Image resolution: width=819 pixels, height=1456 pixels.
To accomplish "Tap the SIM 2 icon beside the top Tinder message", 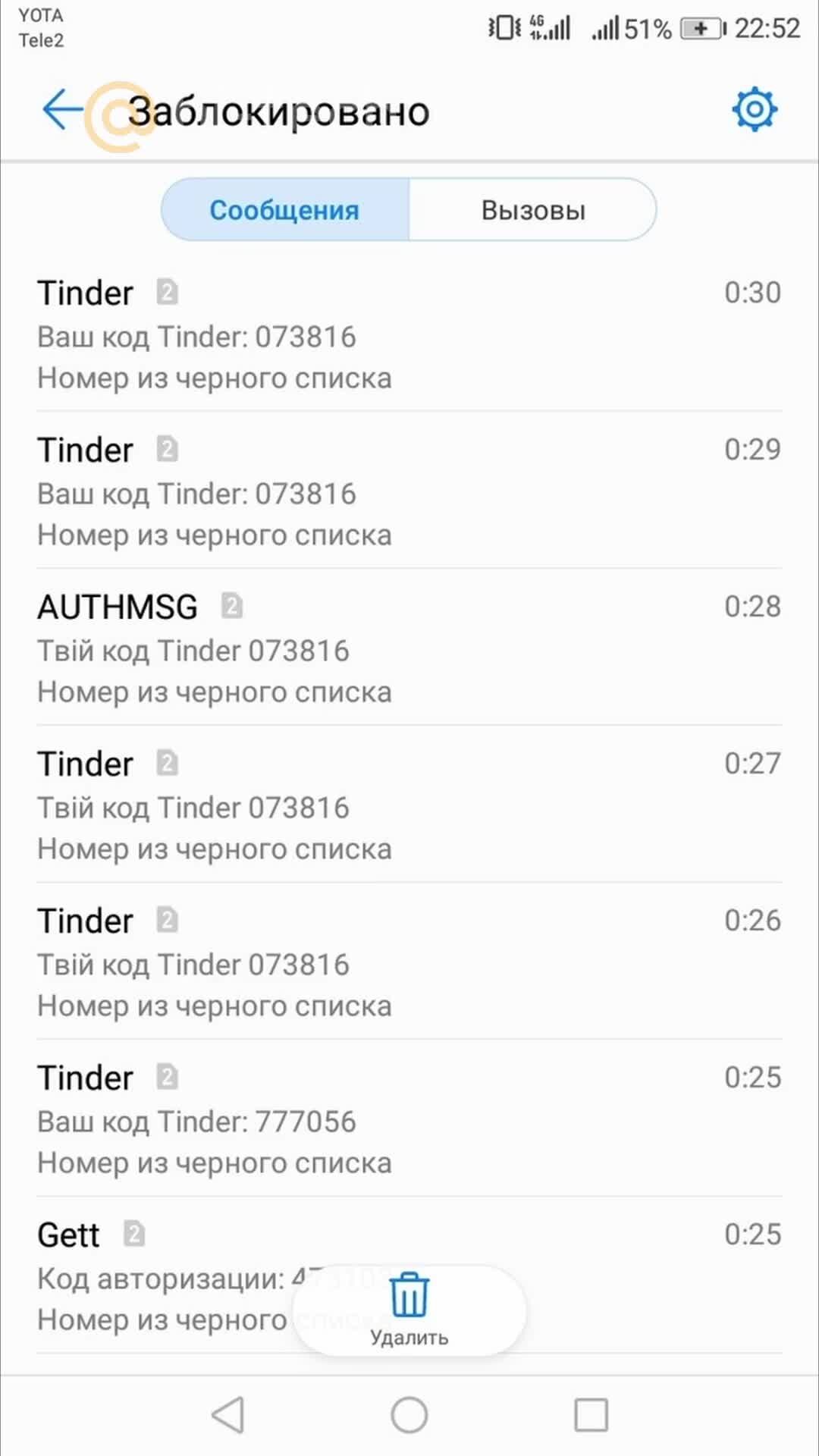I will click(x=166, y=292).
